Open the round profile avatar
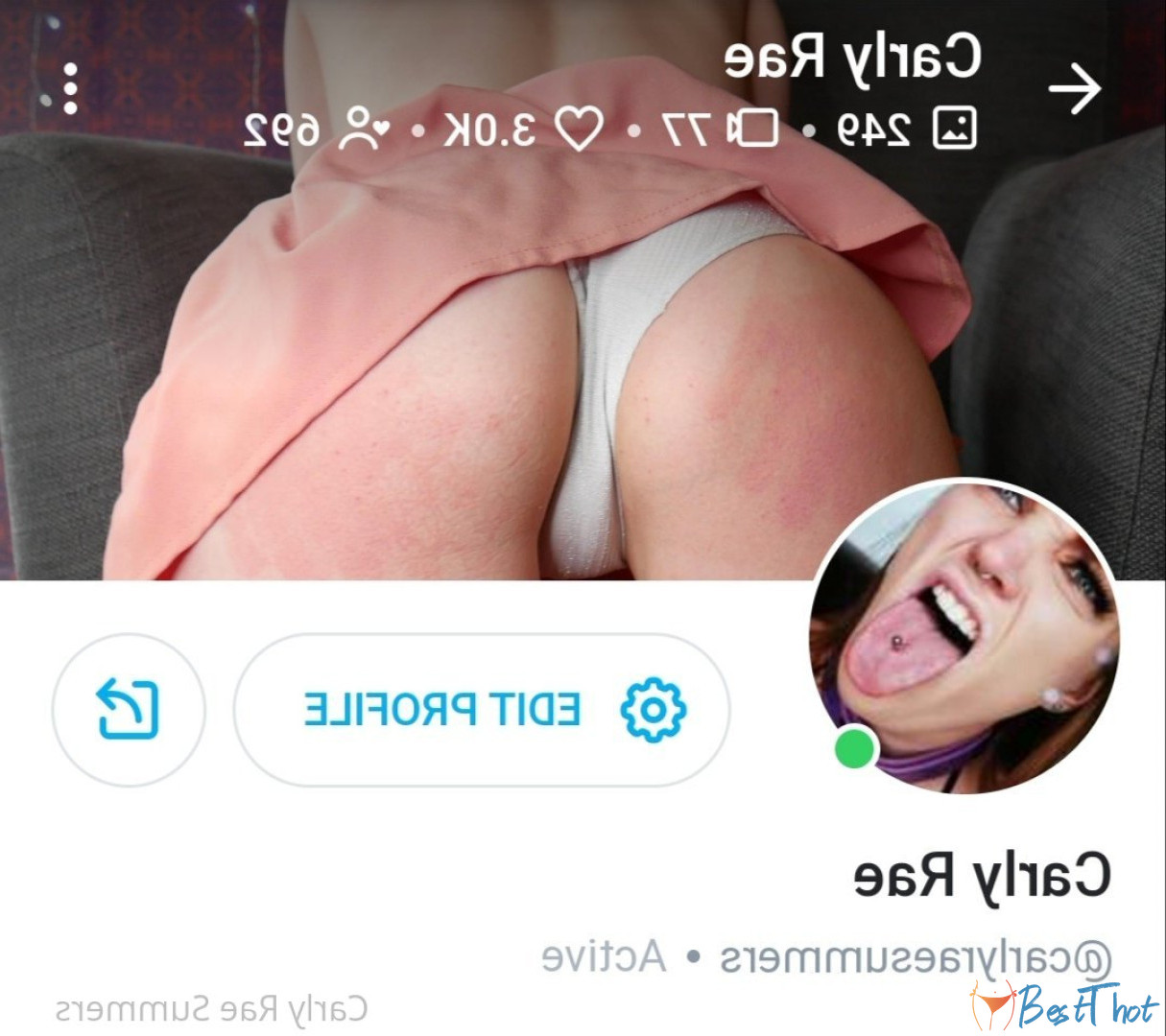The height and width of the screenshot is (1036, 1166). [x=964, y=637]
